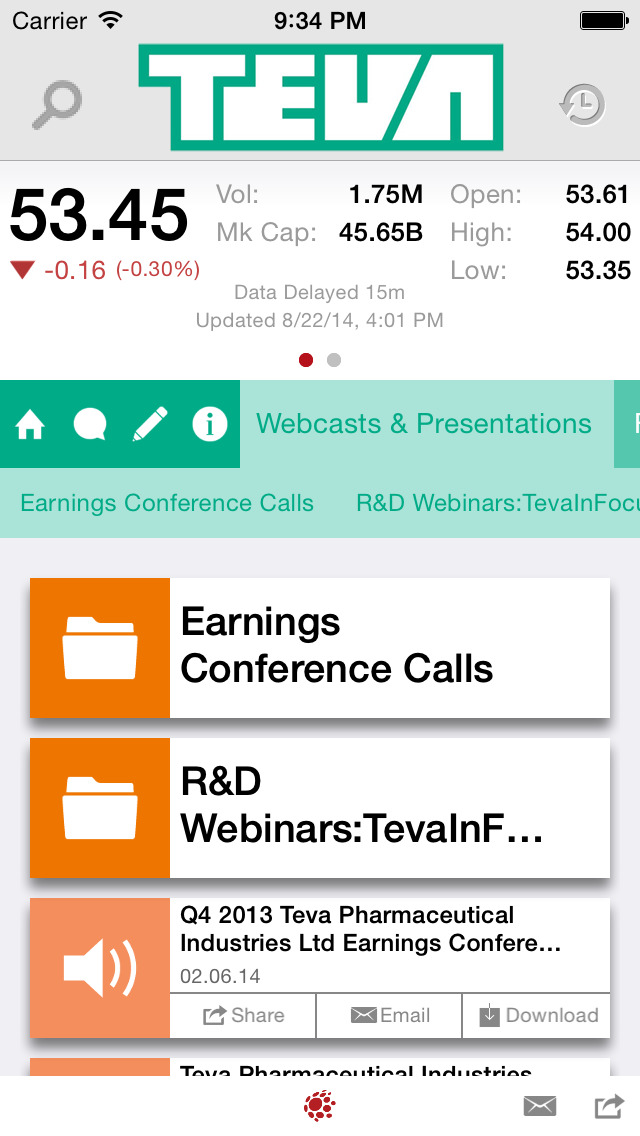Open the search magnifier icon

coord(56,105)
